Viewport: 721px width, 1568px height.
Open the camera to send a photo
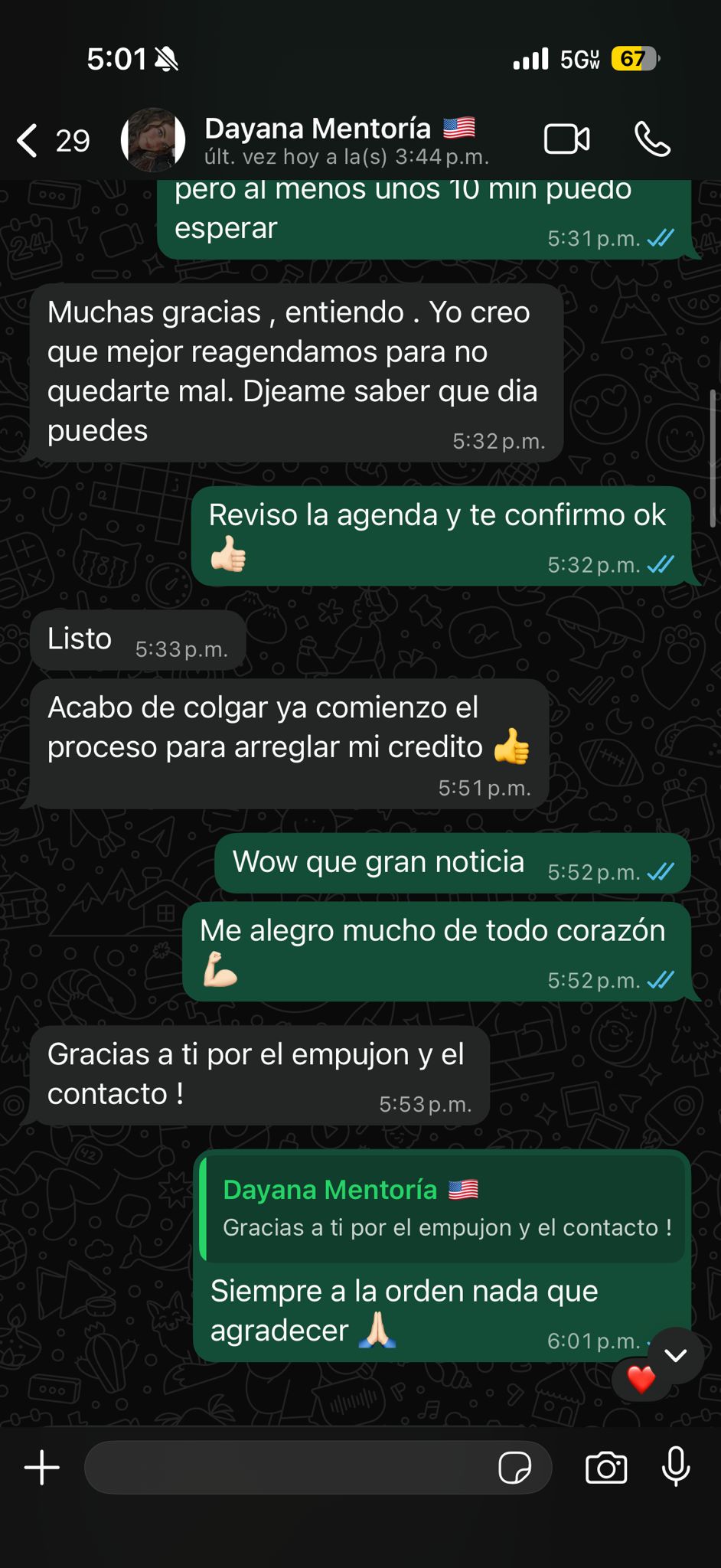click(606, 1468)
